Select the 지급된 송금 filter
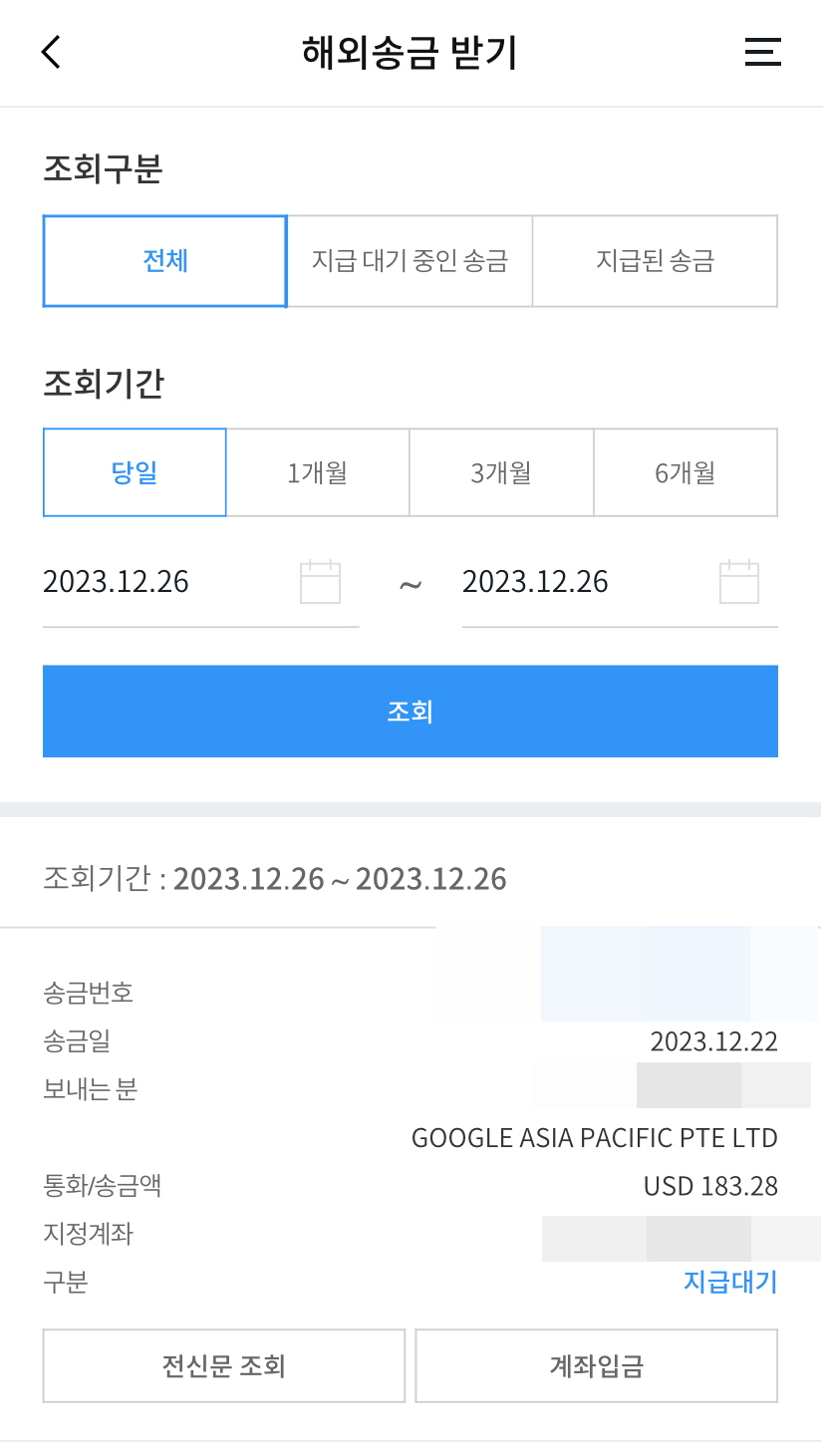823x1456 pixels. [655, 260]
